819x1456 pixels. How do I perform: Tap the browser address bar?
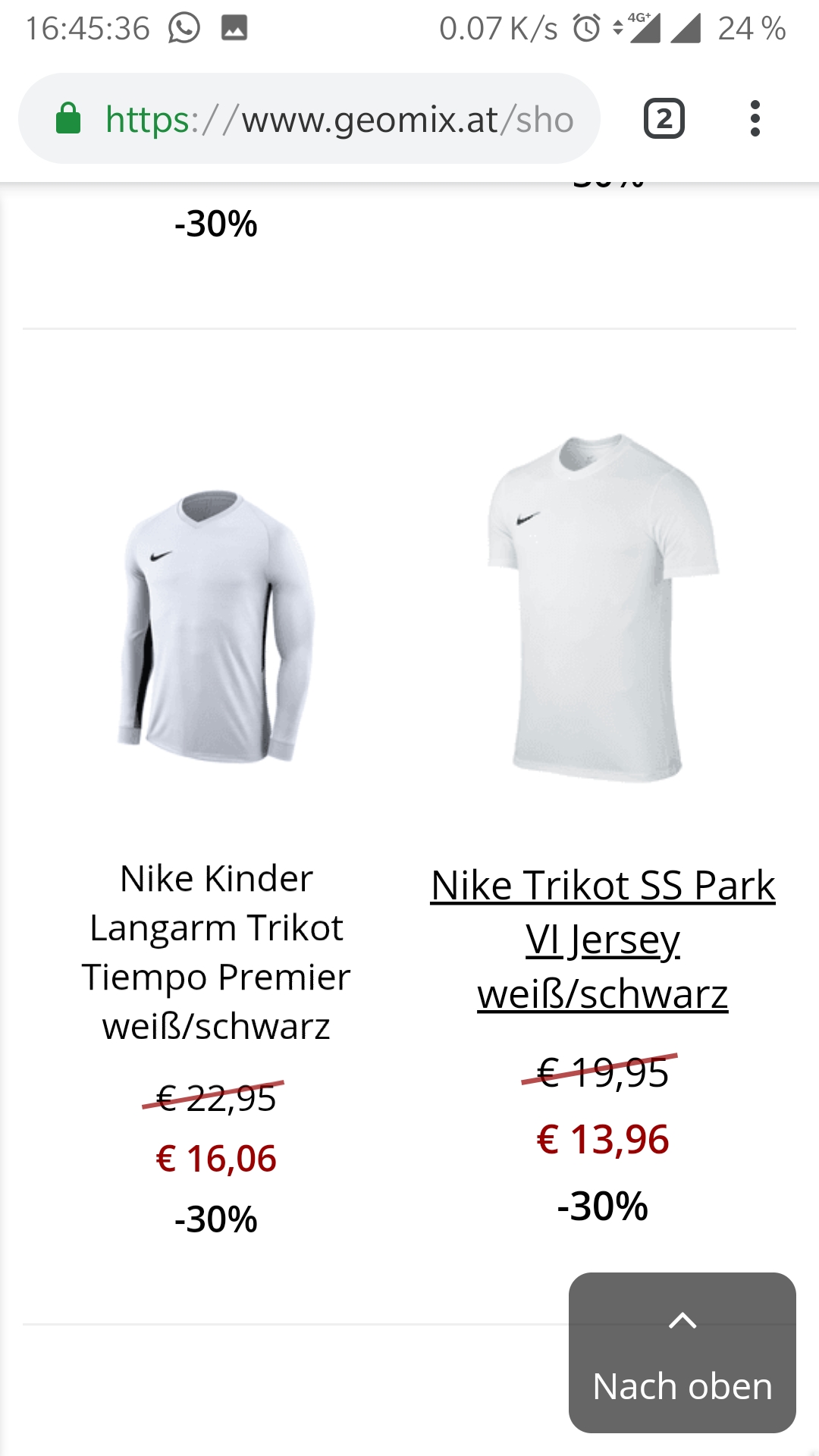coord(309,119)
